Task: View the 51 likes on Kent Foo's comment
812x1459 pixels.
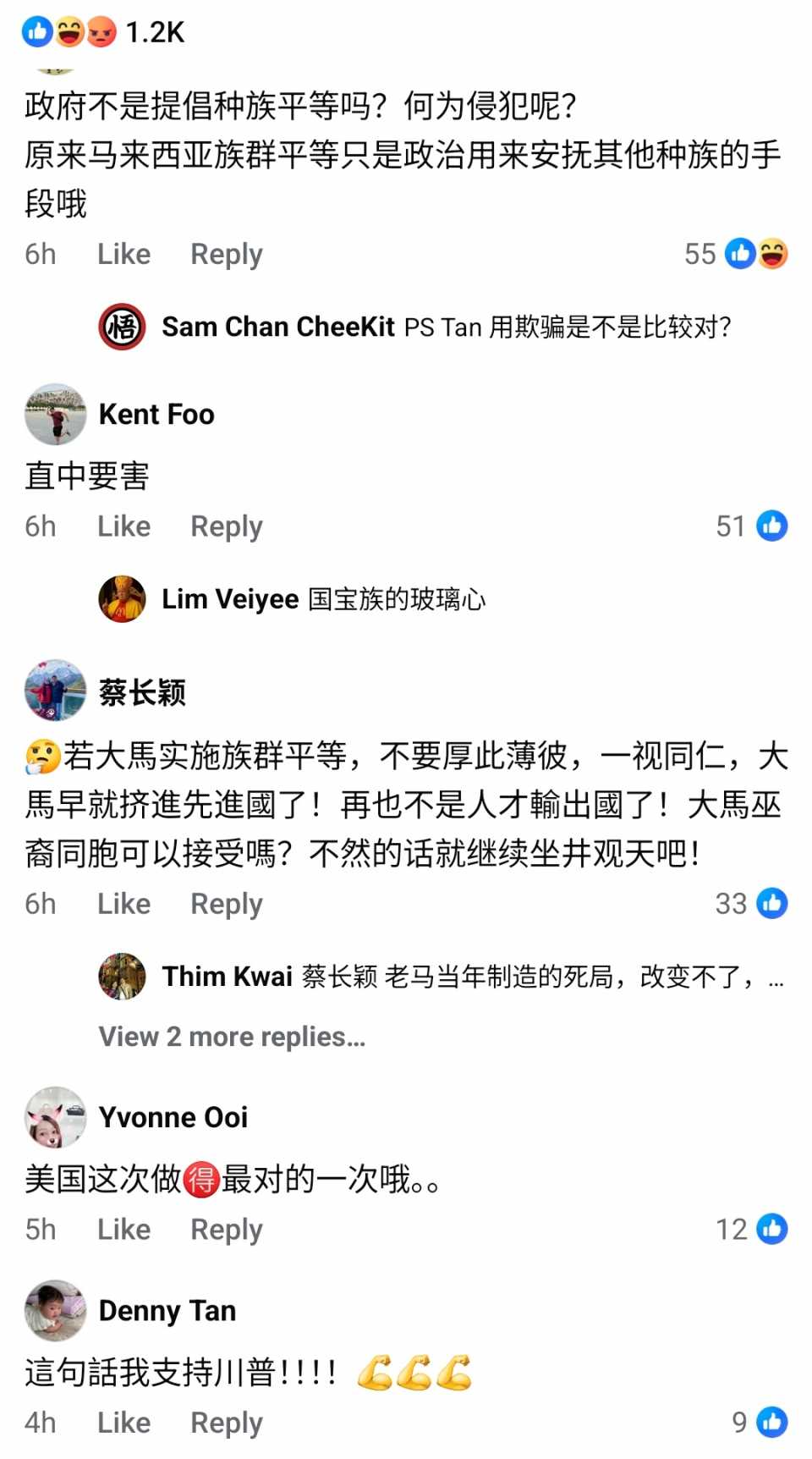Action: (751, 526)
